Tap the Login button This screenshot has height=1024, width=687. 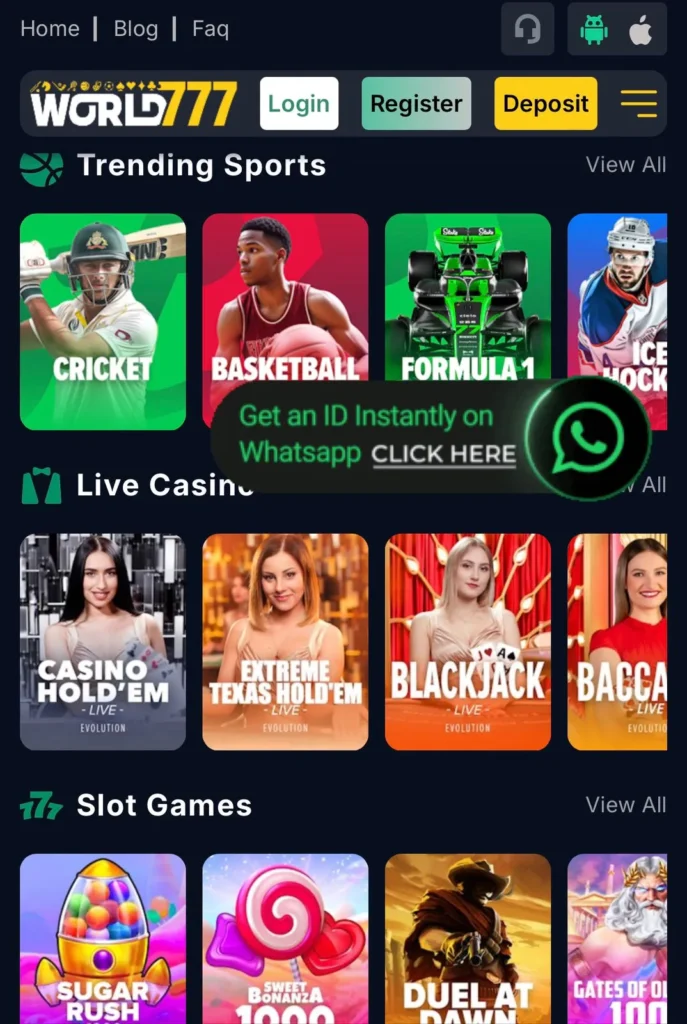point(299,104)
